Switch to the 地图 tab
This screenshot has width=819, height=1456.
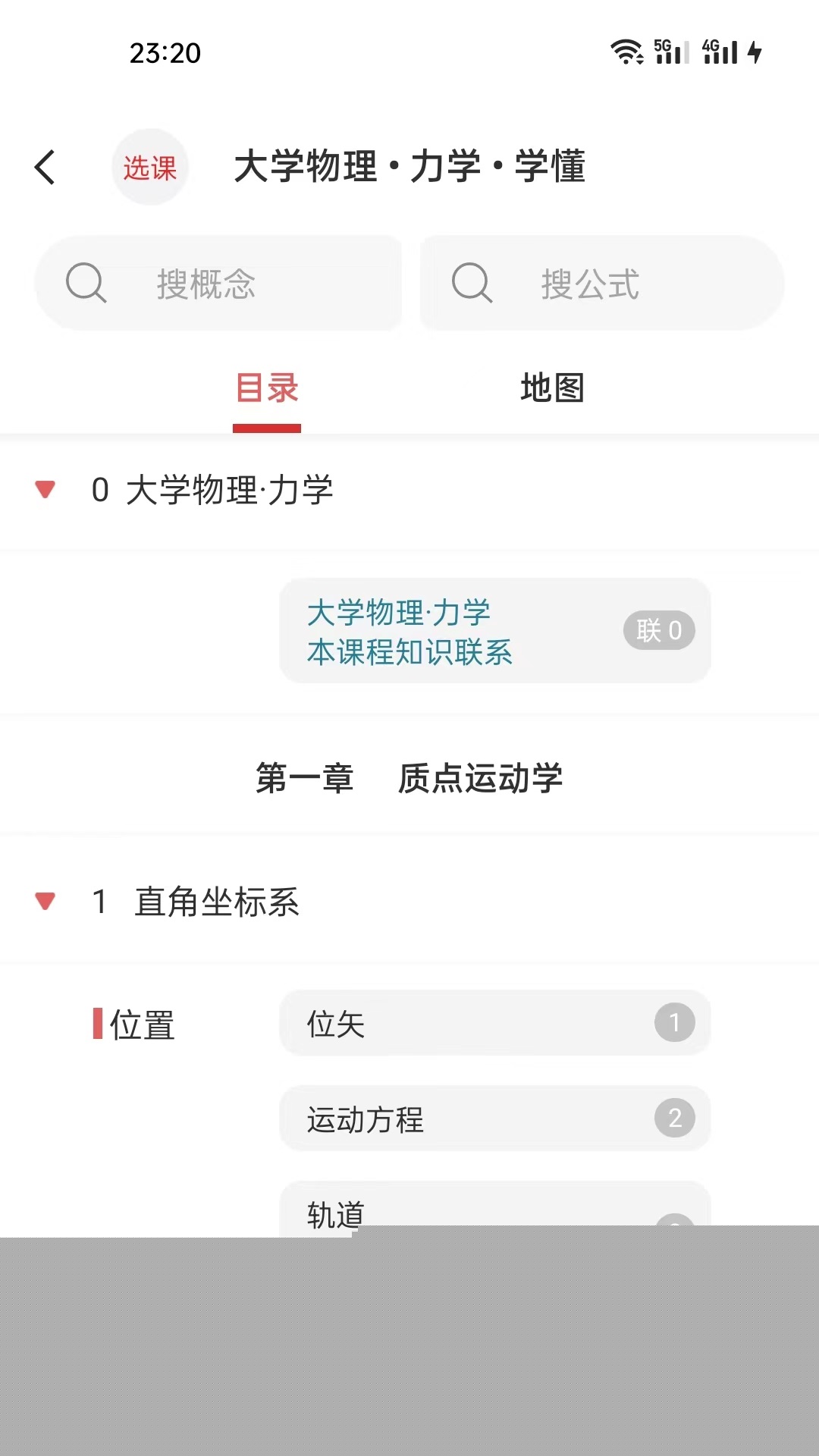pyautogui.click(x=552, y=388)
